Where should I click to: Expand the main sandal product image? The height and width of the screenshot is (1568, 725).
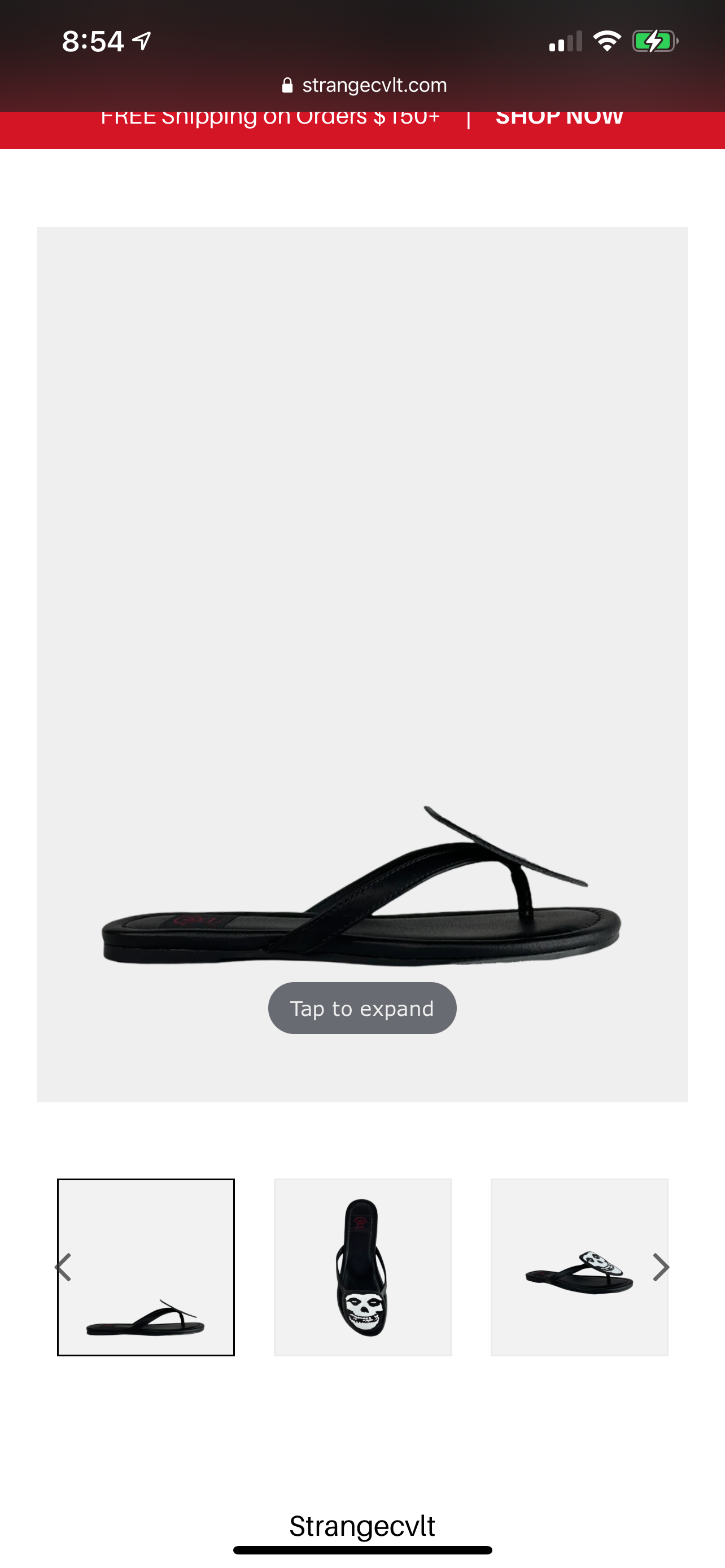pyautogui.click(x=362, y=1008)
